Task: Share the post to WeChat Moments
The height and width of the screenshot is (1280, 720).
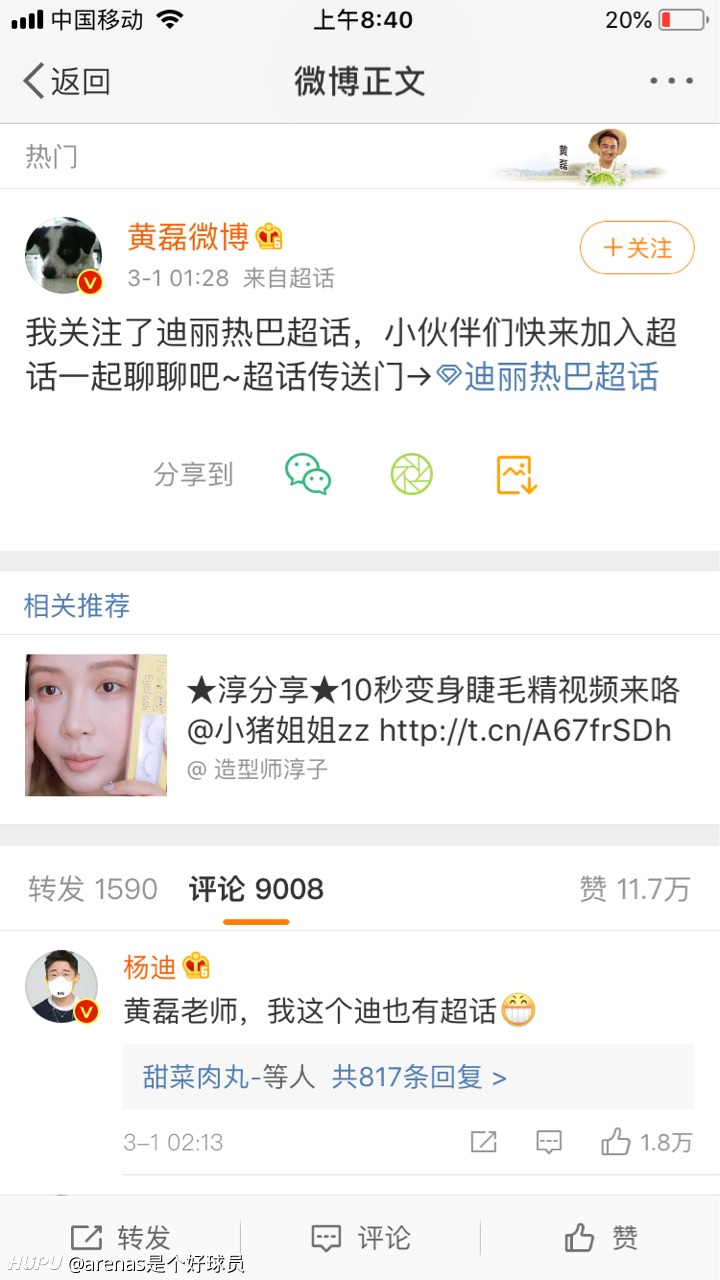Action: coord(412,474)
